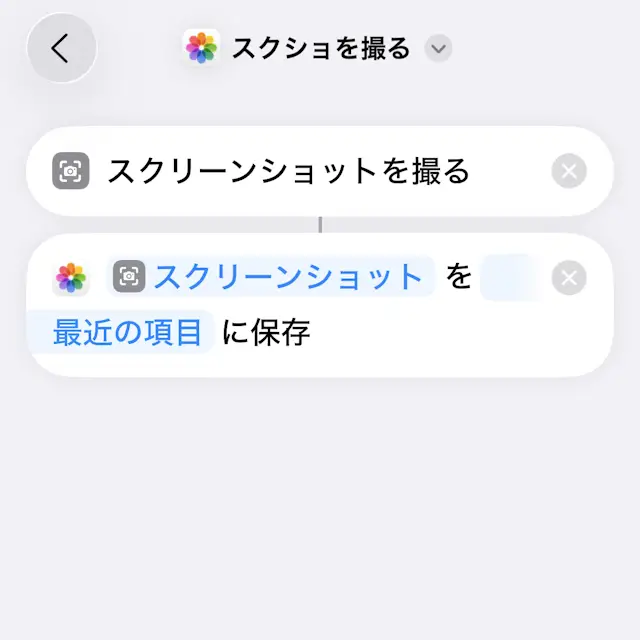
Task: Expand the スクショを撮る title dropdown chevron
Action: 438,48
